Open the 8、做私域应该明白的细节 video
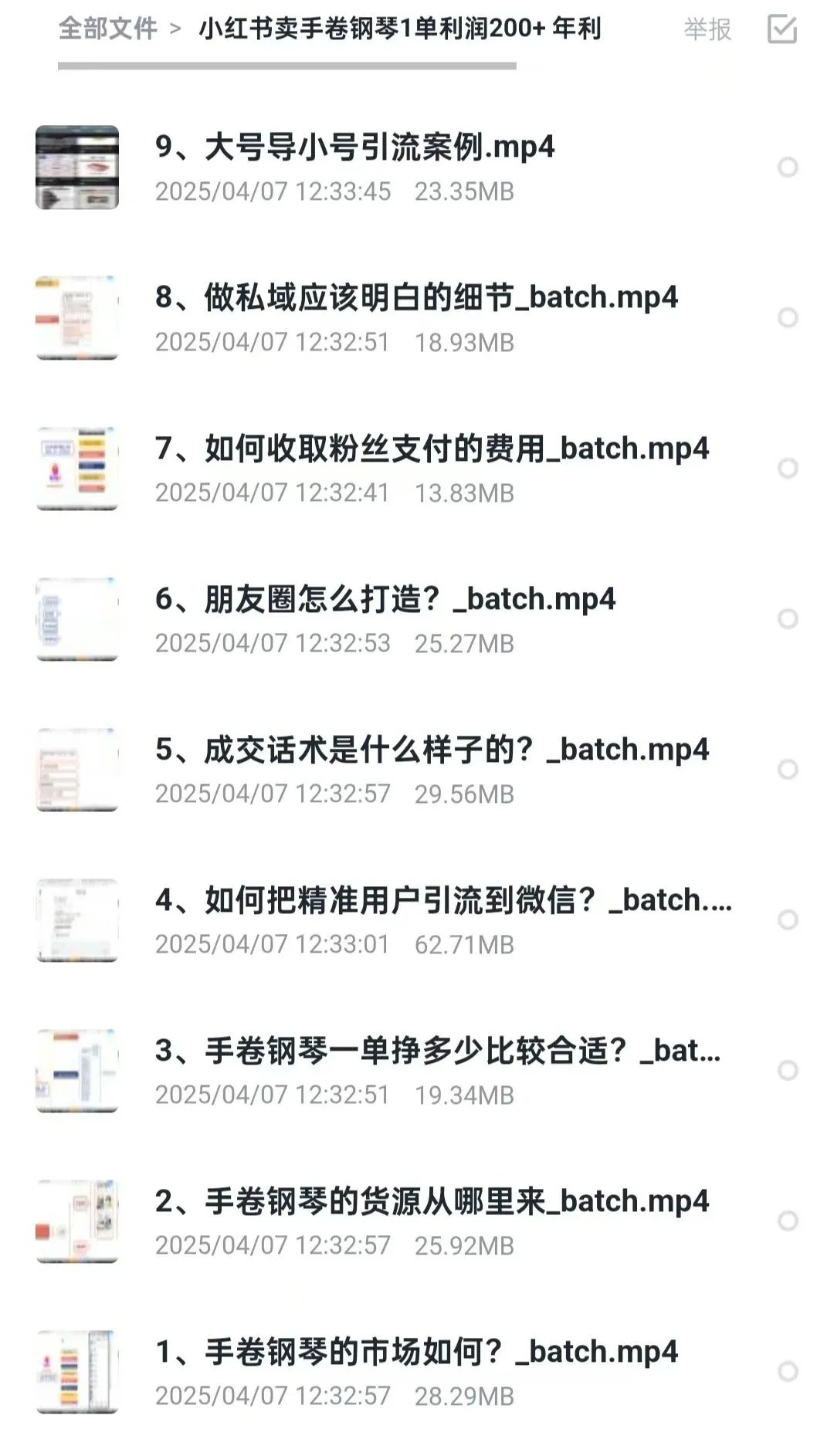This screenshot has width=834, height=1456. click(x=415, y=297)
